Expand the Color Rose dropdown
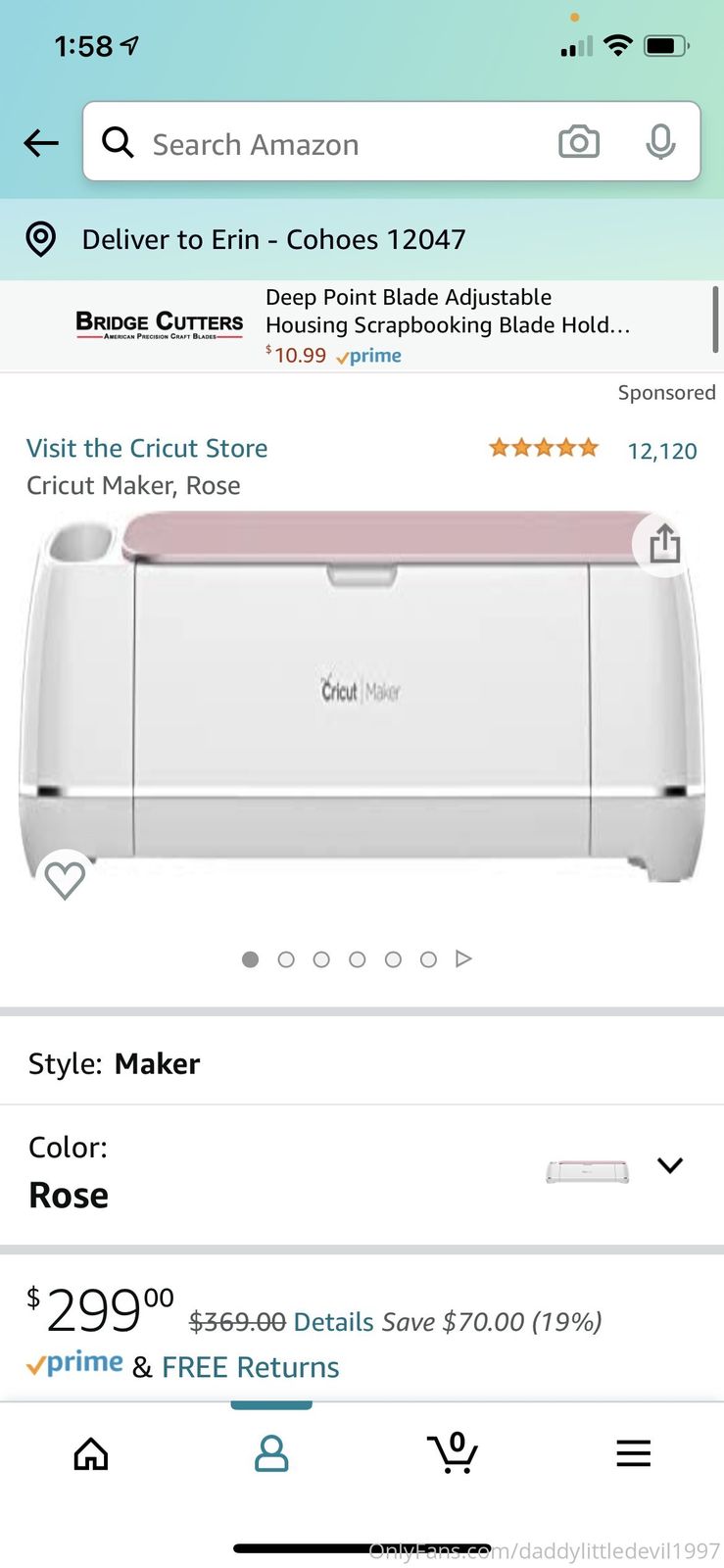Screen dimensions: 724x1568 669,1165
